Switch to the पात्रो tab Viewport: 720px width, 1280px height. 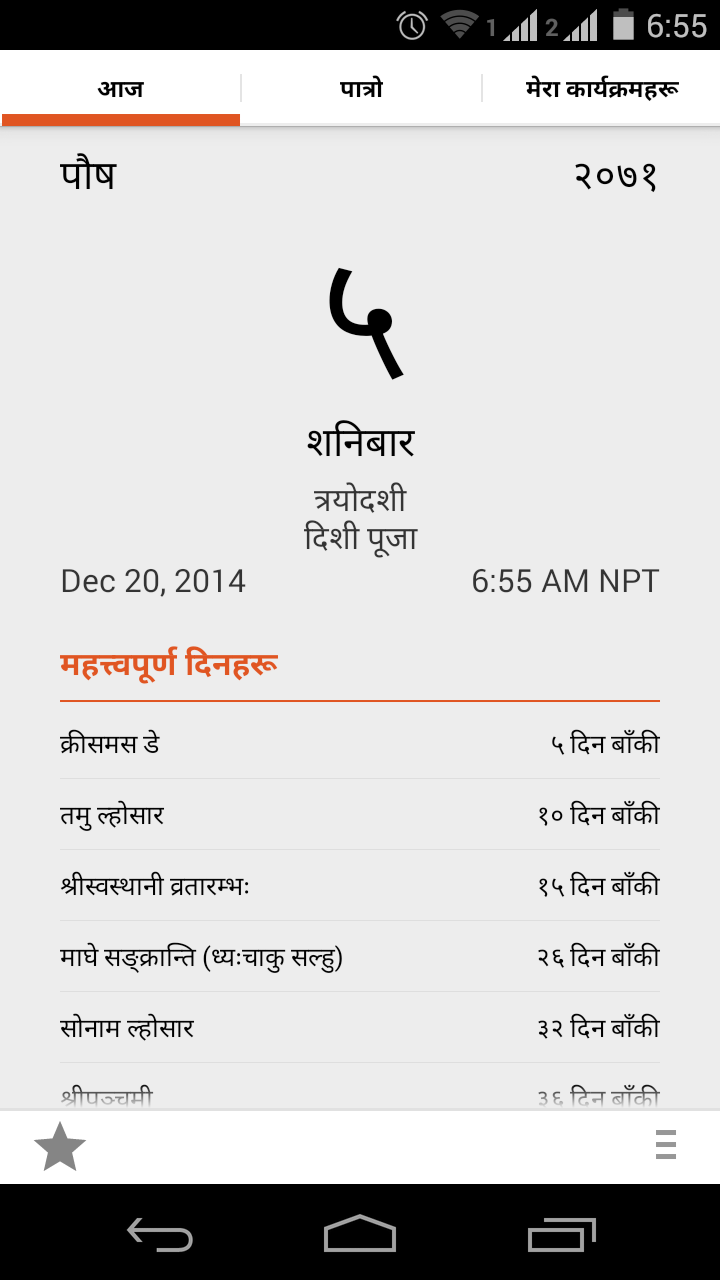click(361, 88)
